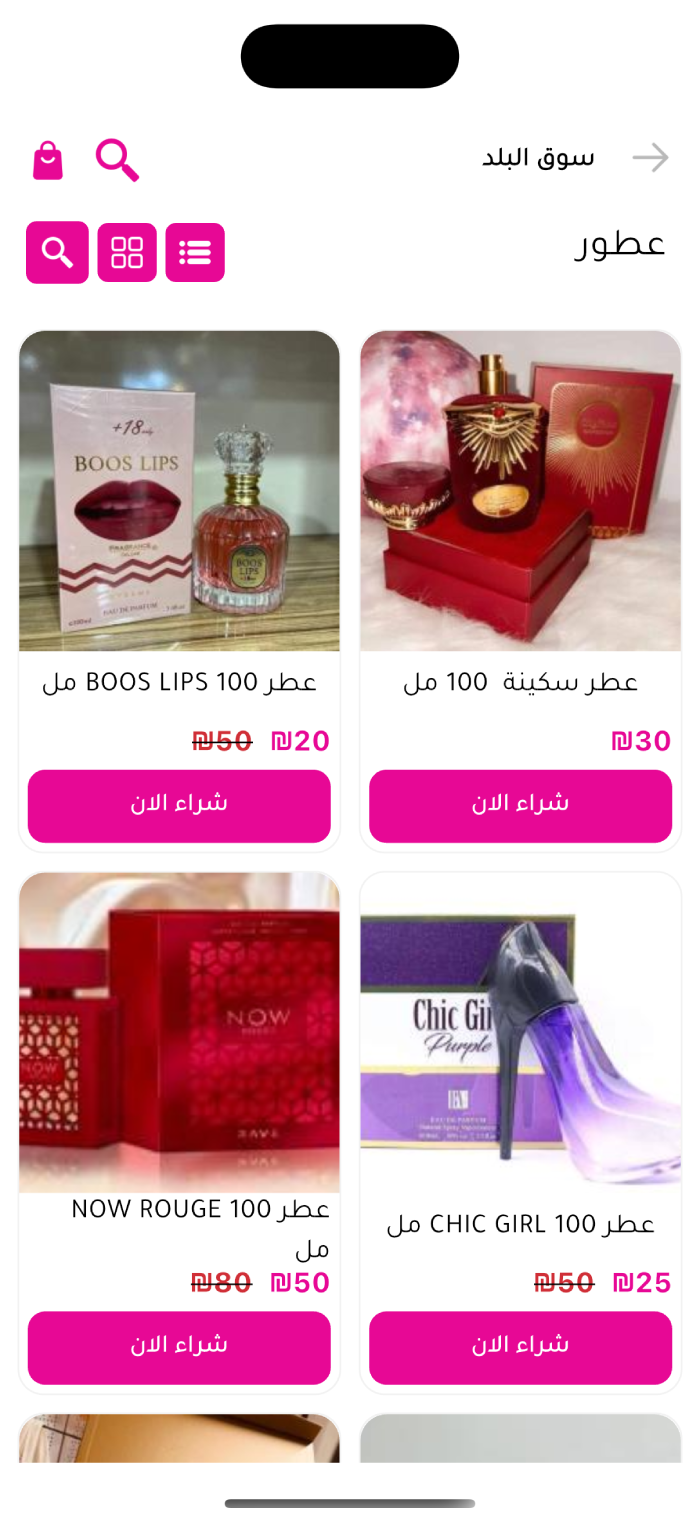
Task: Go back using the arrow icon
Action: [x=650, y=158]
